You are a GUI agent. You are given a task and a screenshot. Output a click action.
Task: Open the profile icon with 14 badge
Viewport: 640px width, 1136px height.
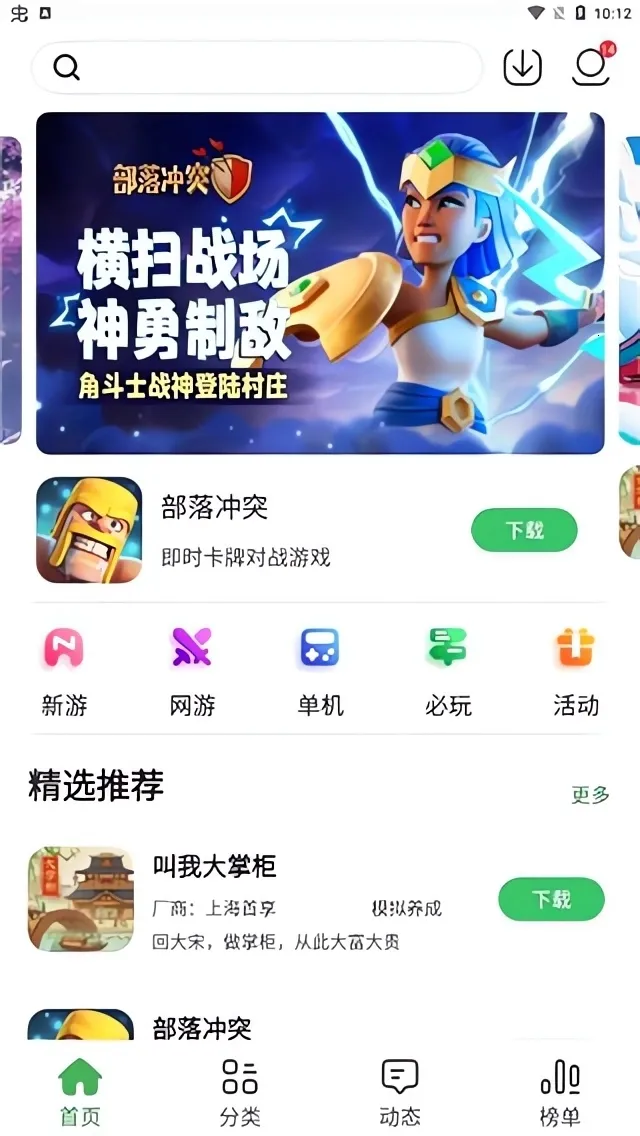pos(591,67)
